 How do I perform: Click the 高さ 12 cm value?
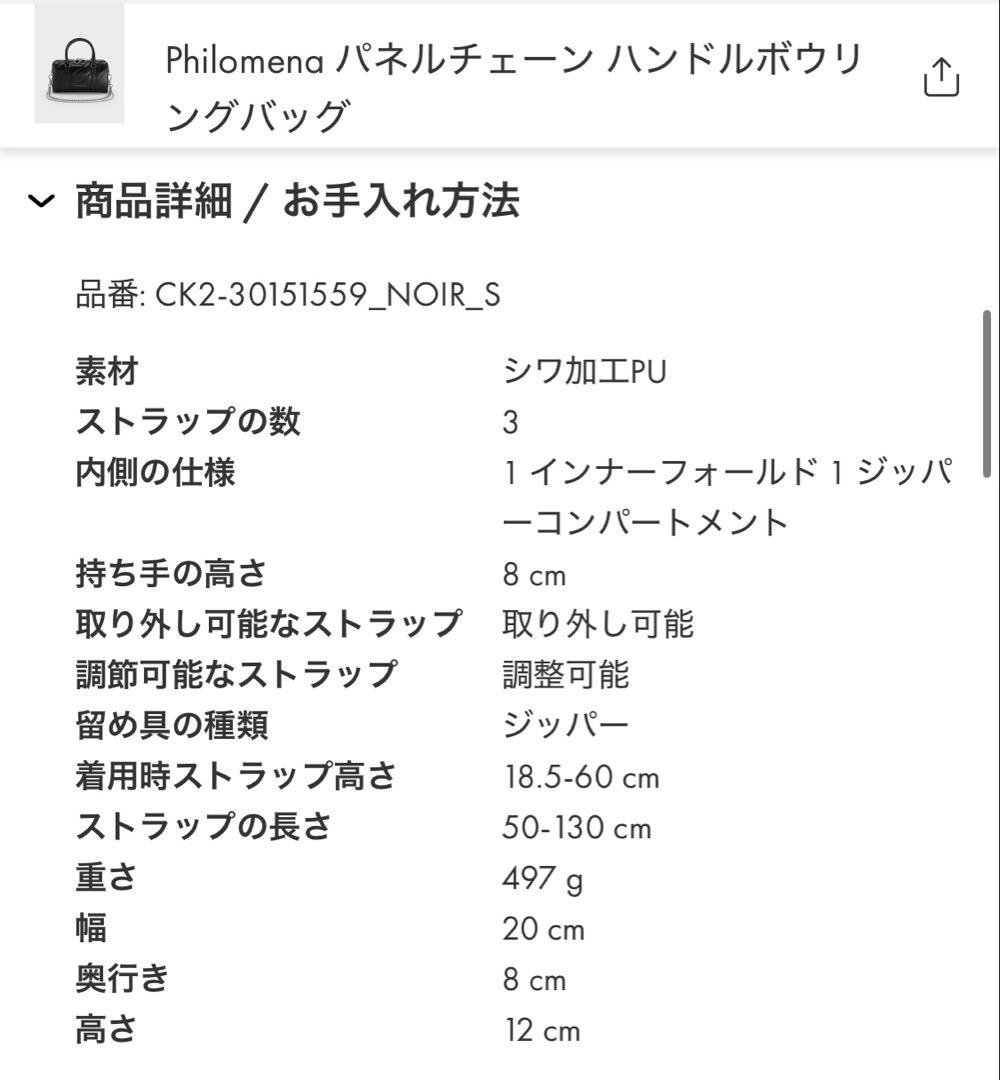(542, 1029)
